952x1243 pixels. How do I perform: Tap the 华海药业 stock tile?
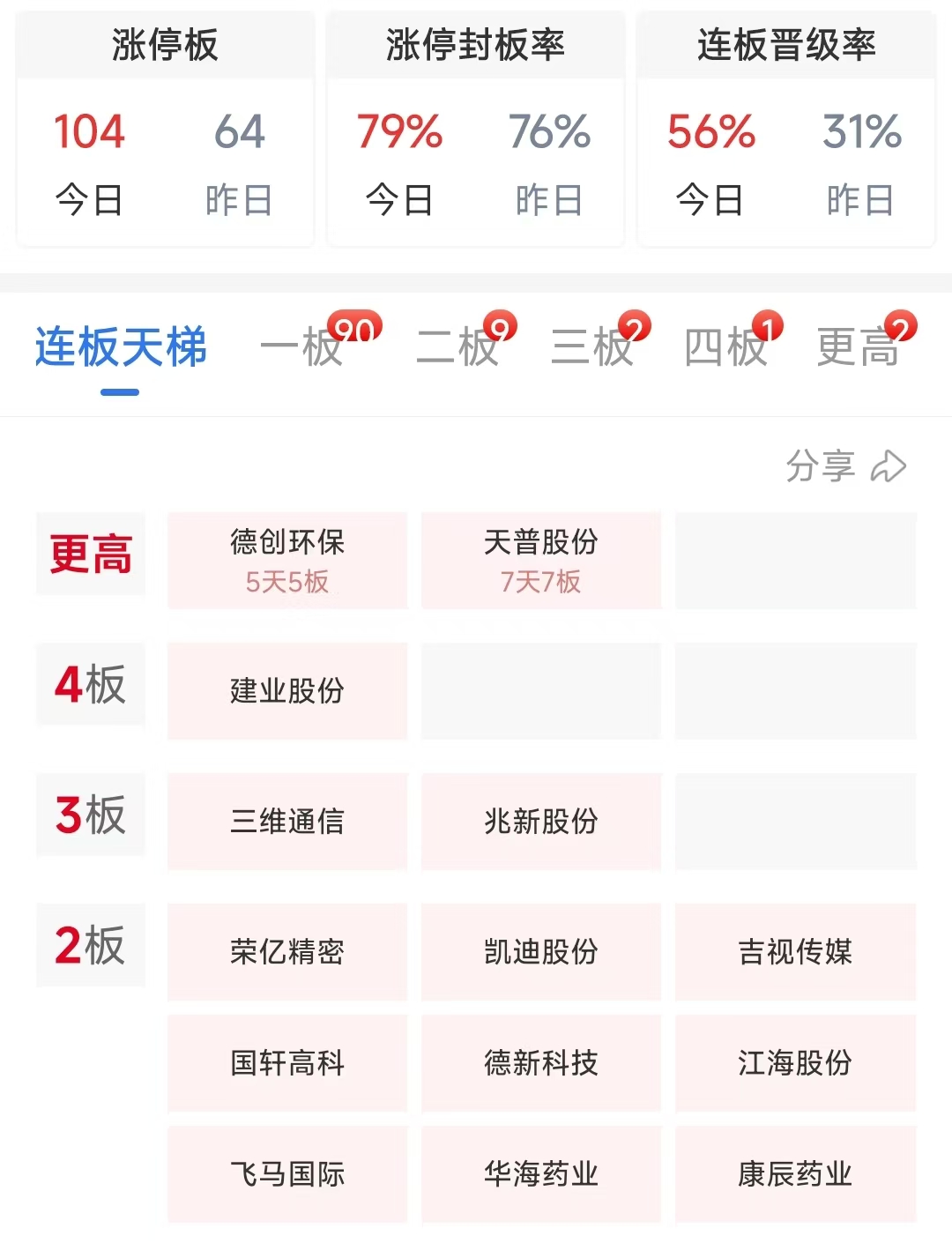541,1173
